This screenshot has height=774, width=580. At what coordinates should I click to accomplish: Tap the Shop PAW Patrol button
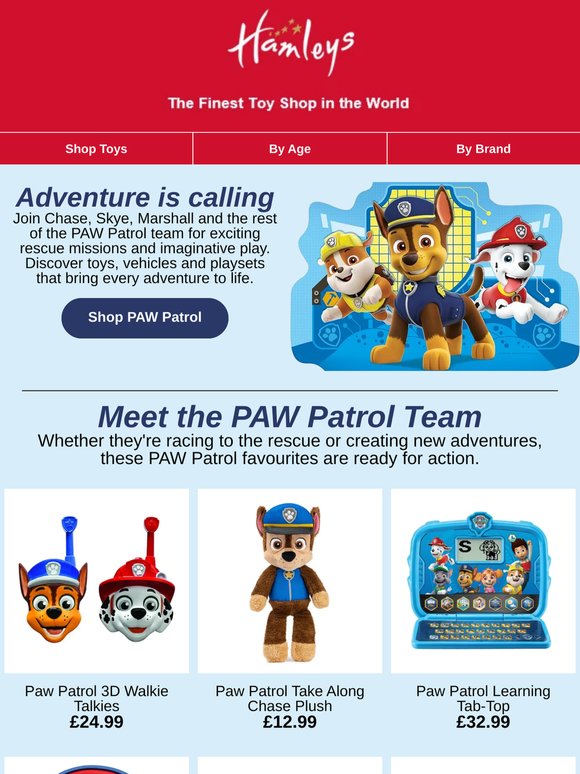click(145, 317)
